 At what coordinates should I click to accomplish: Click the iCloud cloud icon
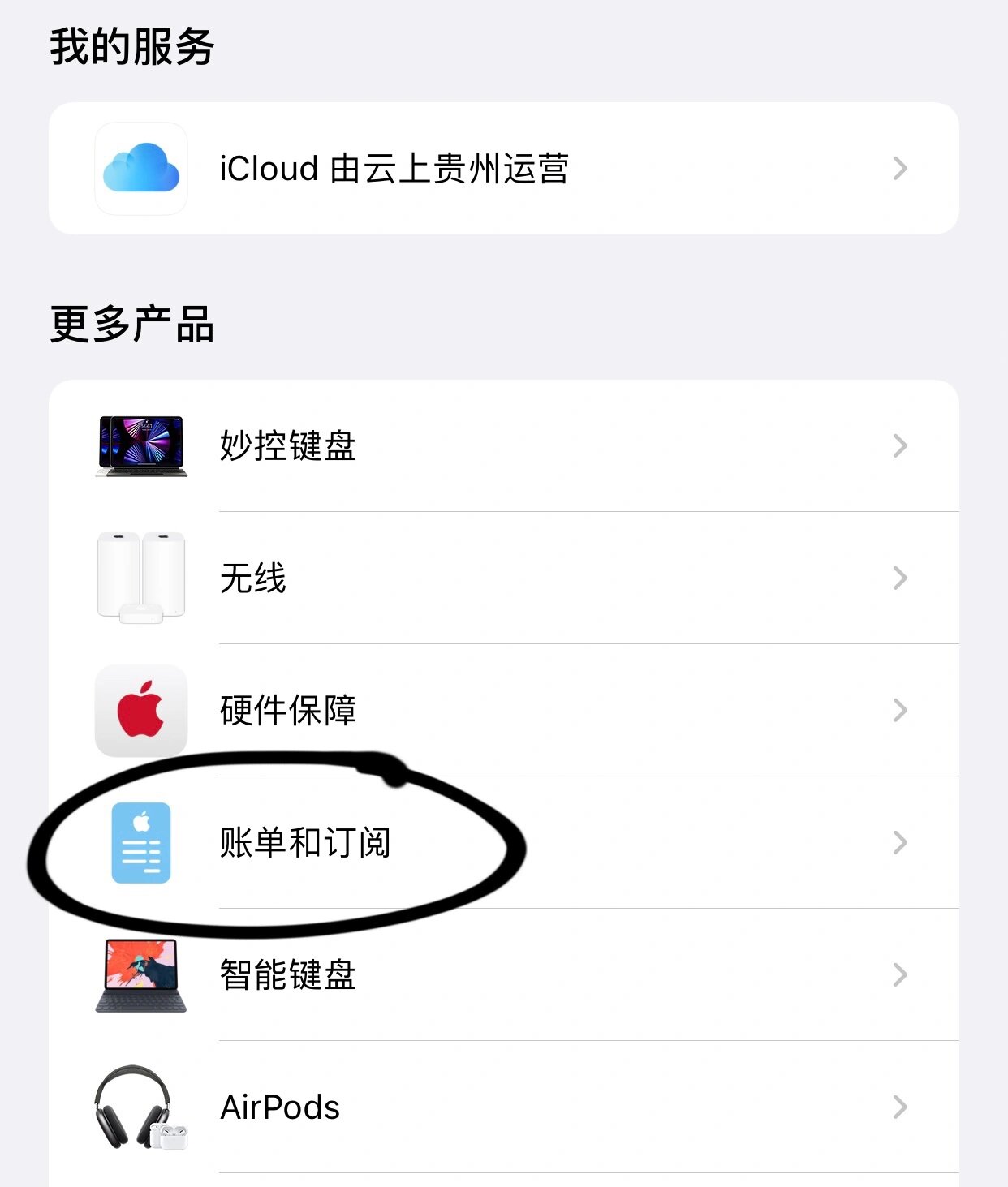click(x=140, y=169)
